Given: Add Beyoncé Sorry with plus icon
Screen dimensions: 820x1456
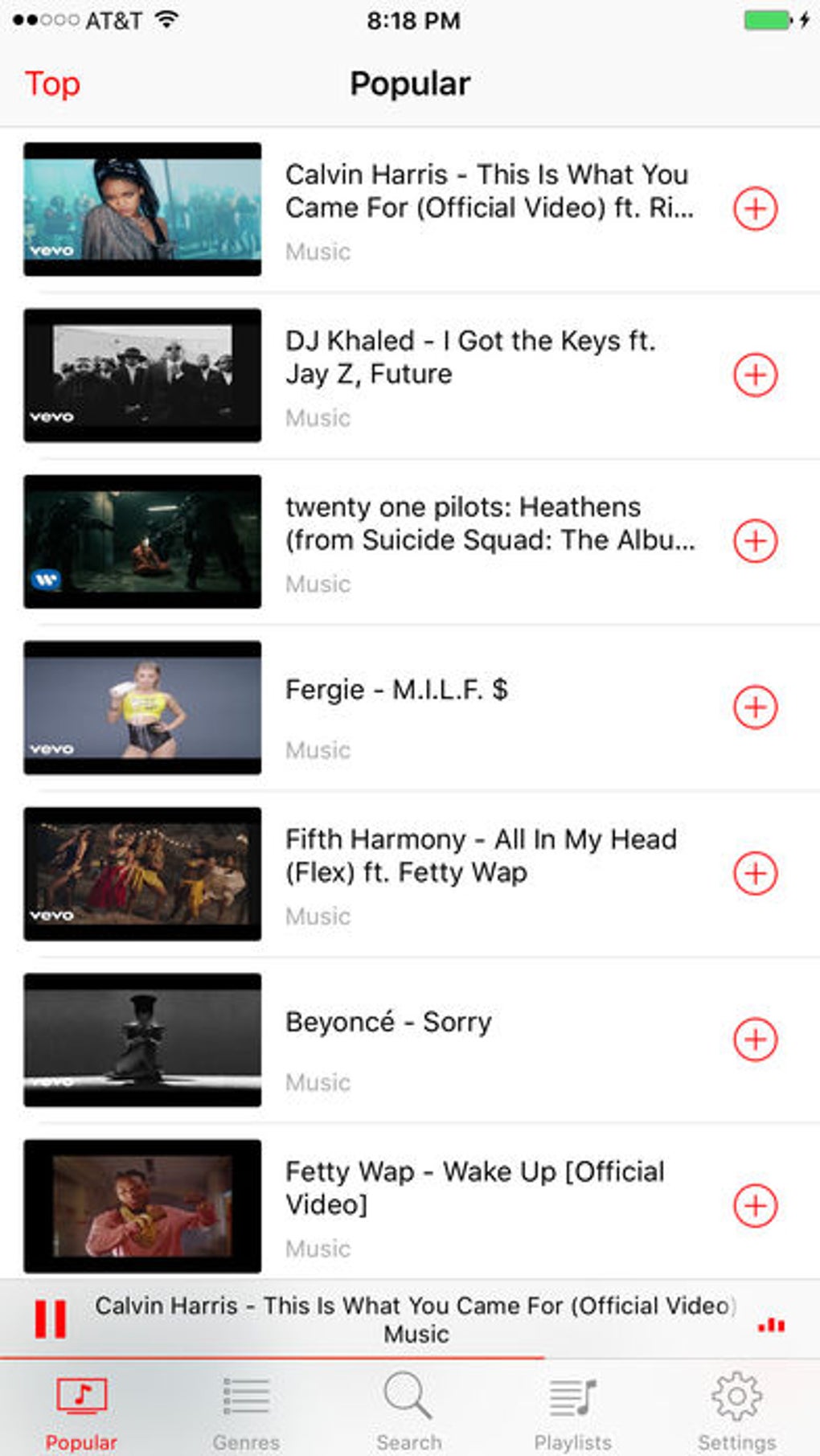Looking at the screenshot, I should [x=755, y=1040].
